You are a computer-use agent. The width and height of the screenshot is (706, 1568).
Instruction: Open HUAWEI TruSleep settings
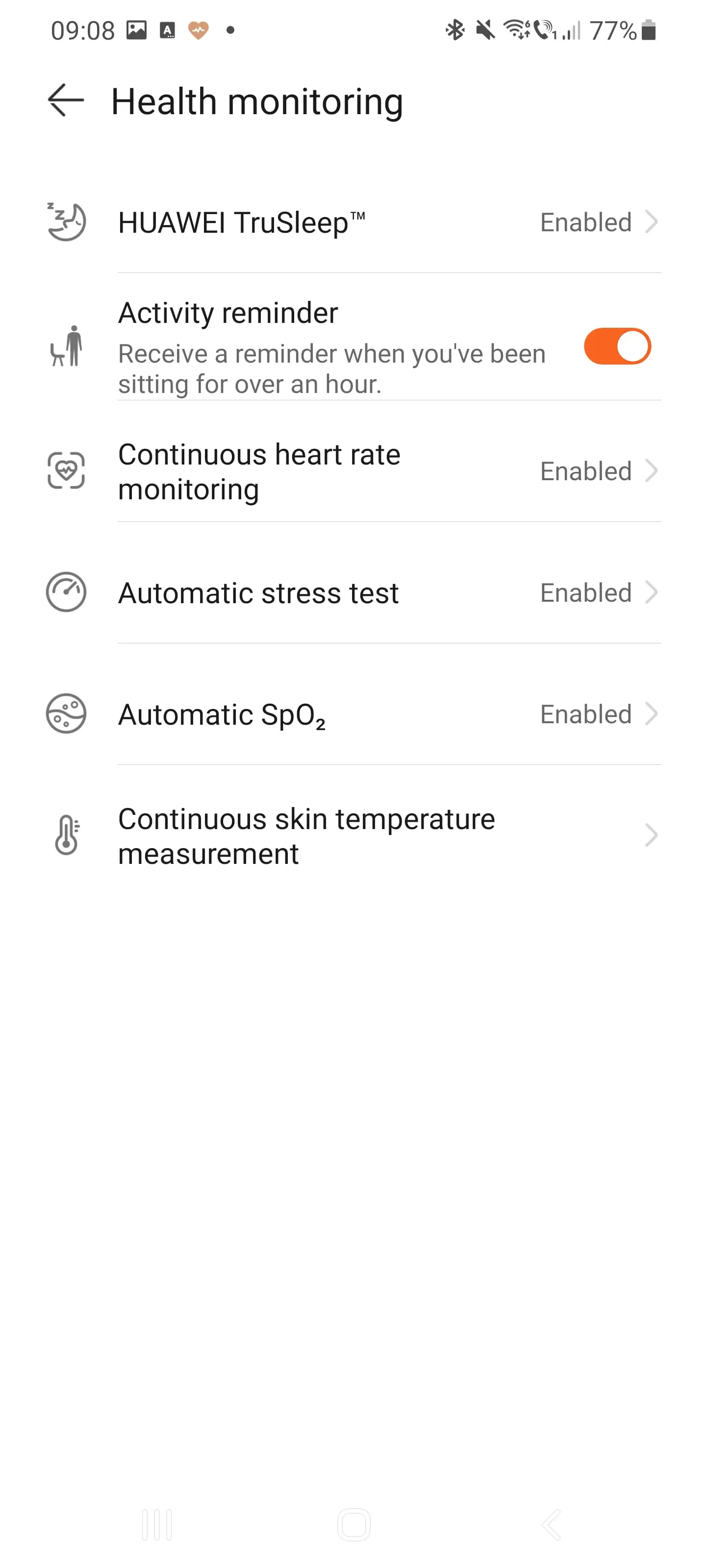click(x=353, y=222)
